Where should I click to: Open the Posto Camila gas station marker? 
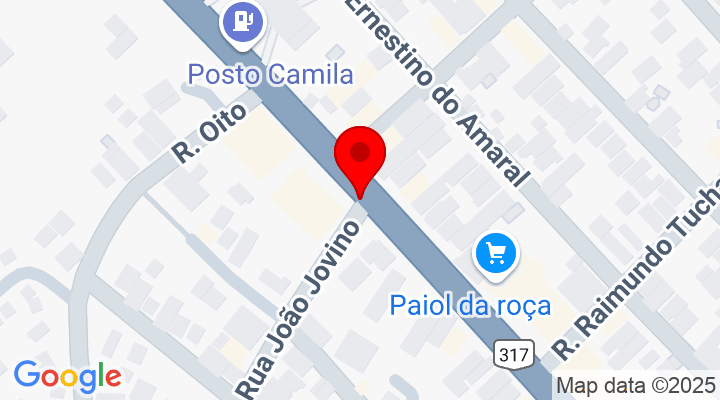243,22
